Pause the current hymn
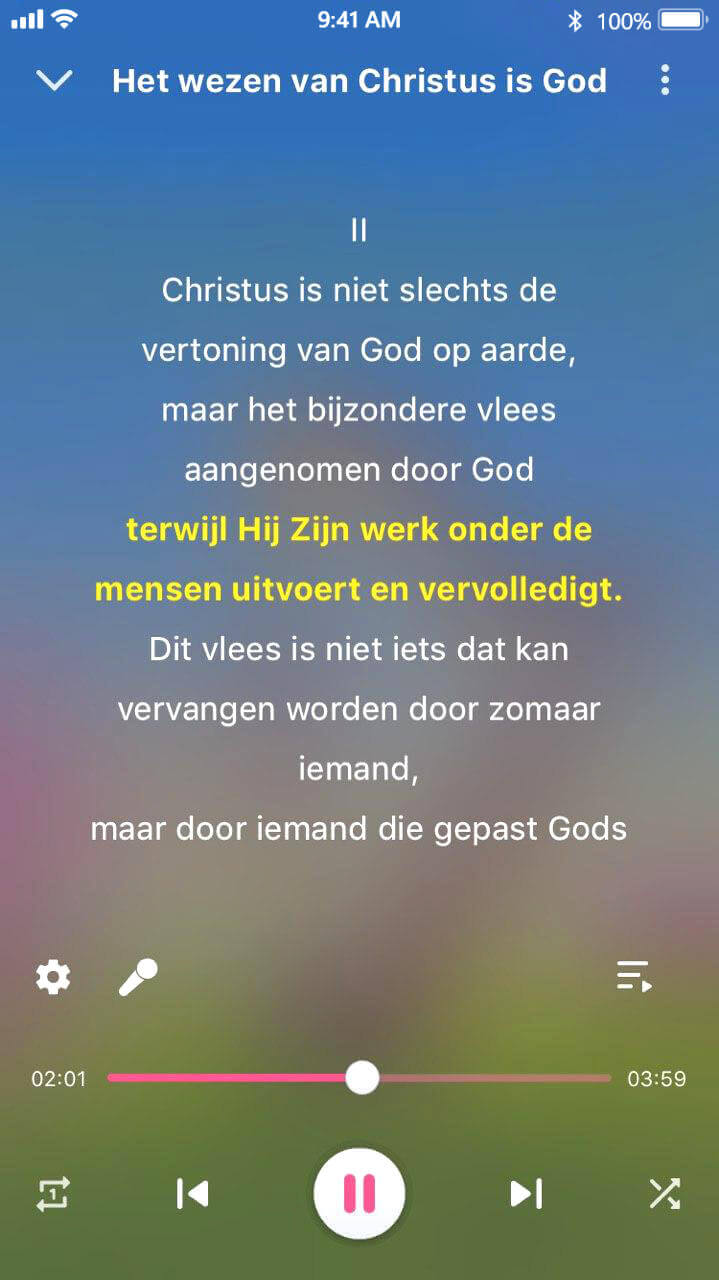 tap(359, 1193)
